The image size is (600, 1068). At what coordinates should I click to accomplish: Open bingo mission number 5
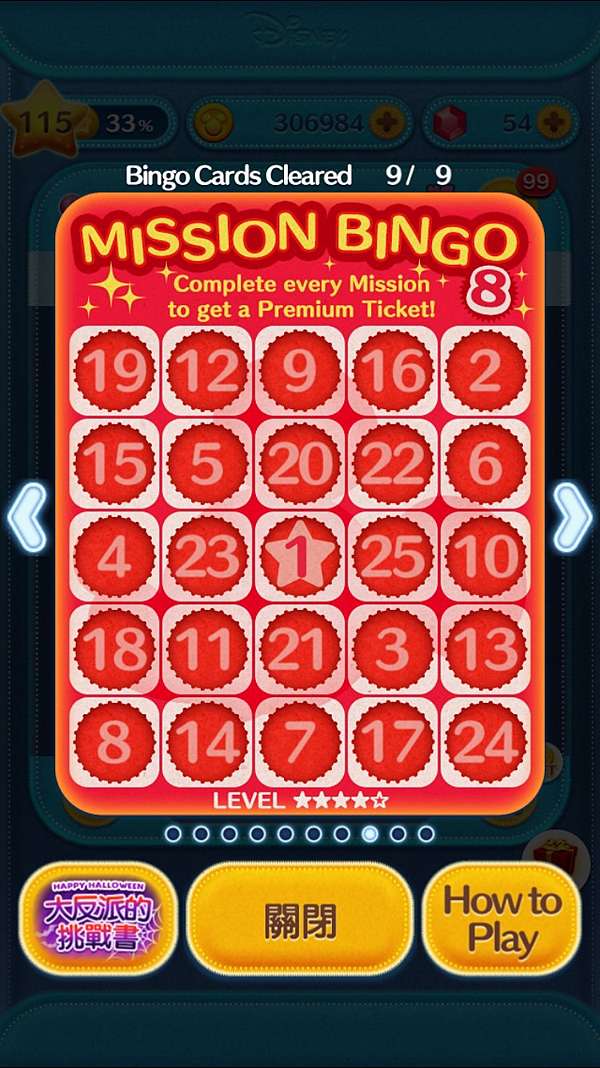[207, 464]
